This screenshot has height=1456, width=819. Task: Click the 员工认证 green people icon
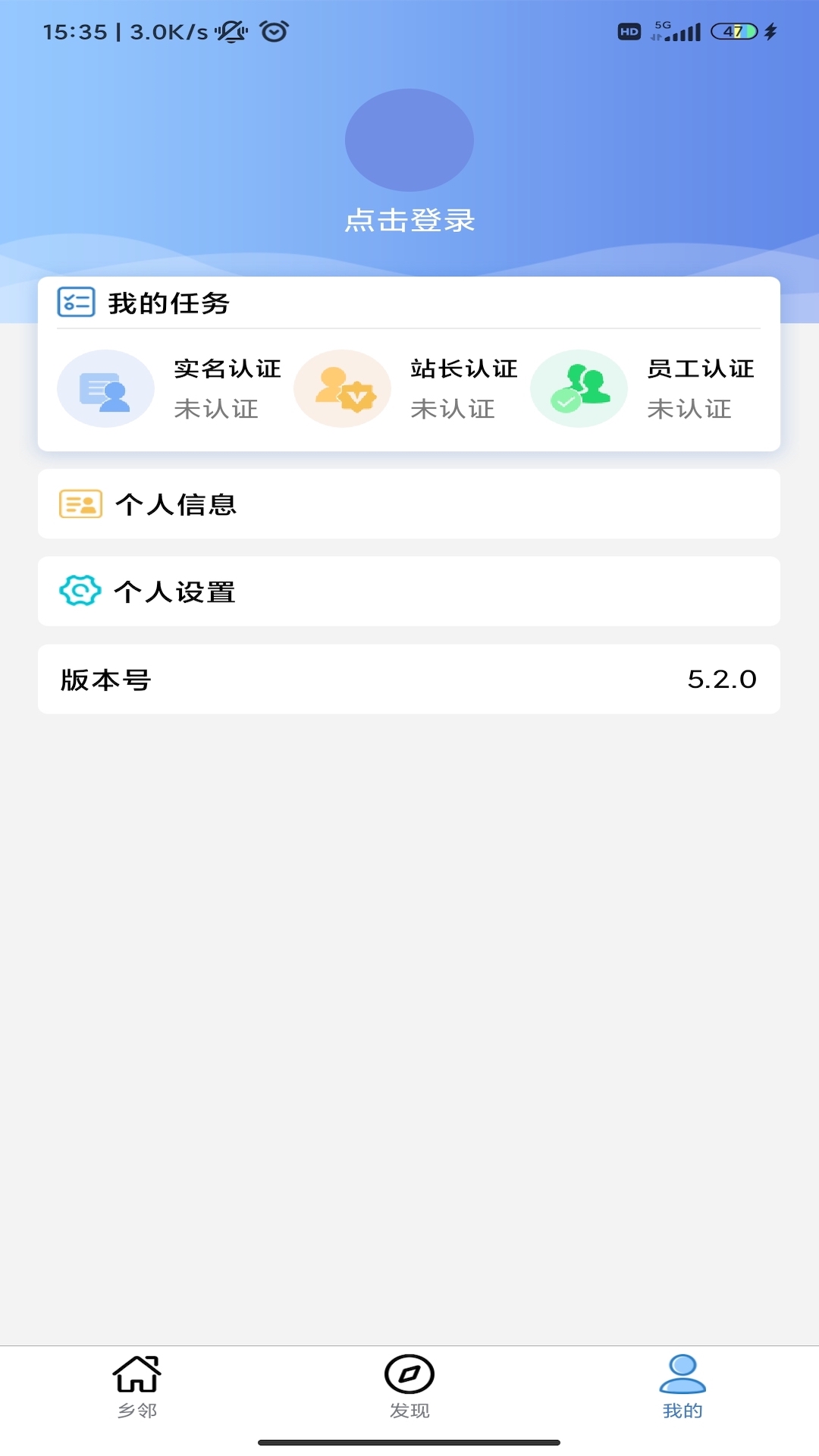point(579,388)
